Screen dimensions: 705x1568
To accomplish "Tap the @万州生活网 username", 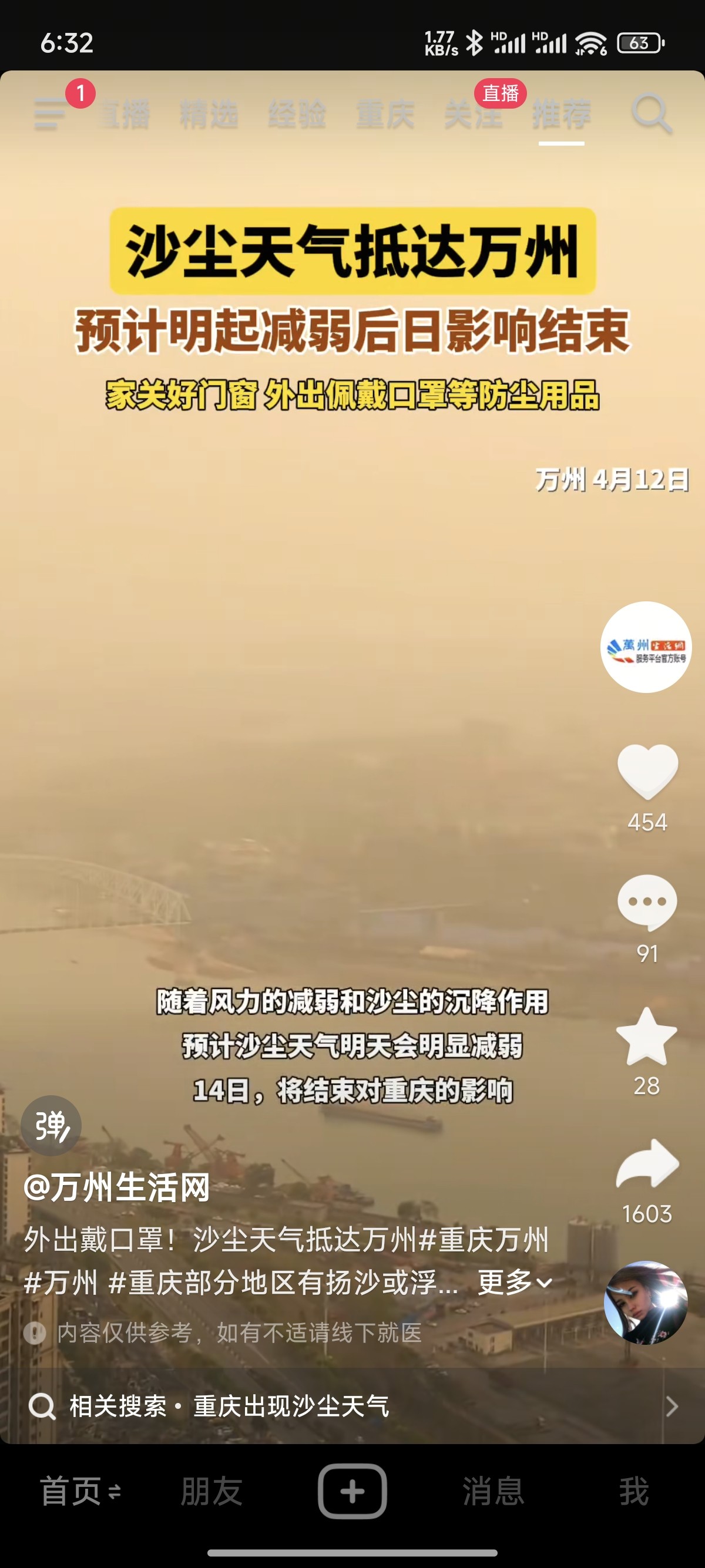I will [117, 1187].
